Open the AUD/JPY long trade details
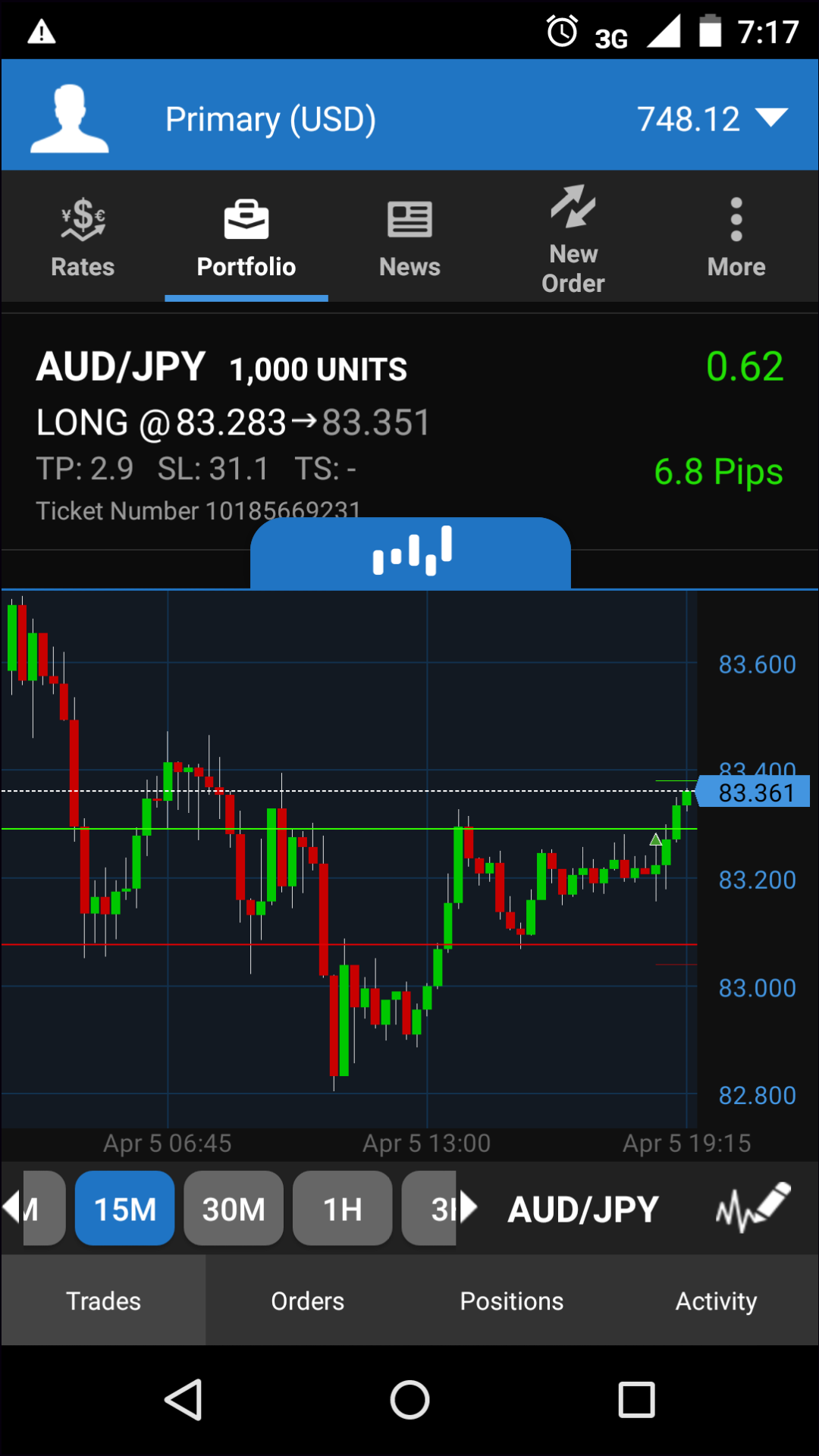This screenshot has height=1456, width=819. click(303, 425)
